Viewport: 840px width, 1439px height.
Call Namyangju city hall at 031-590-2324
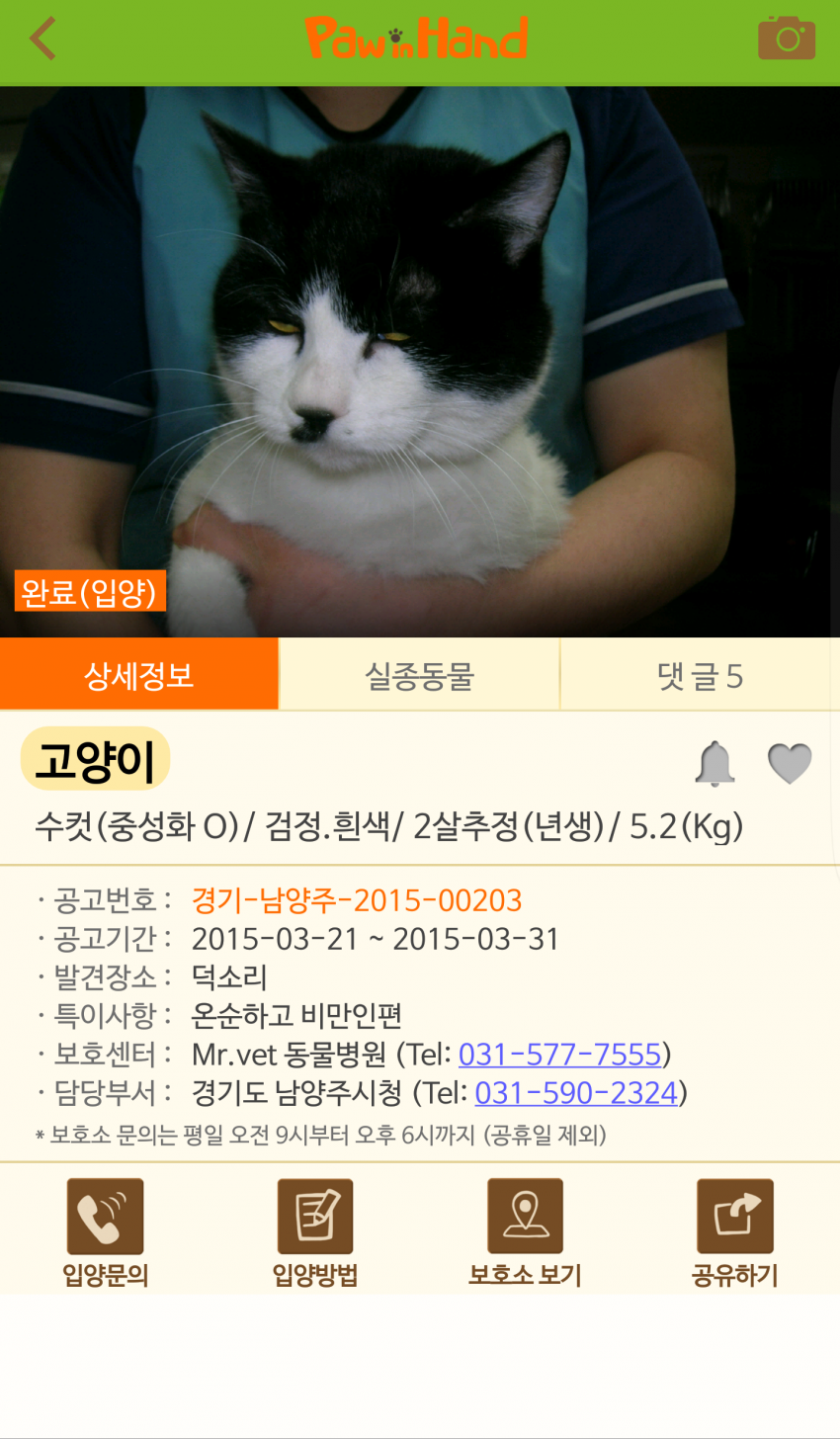point(576,1093)
